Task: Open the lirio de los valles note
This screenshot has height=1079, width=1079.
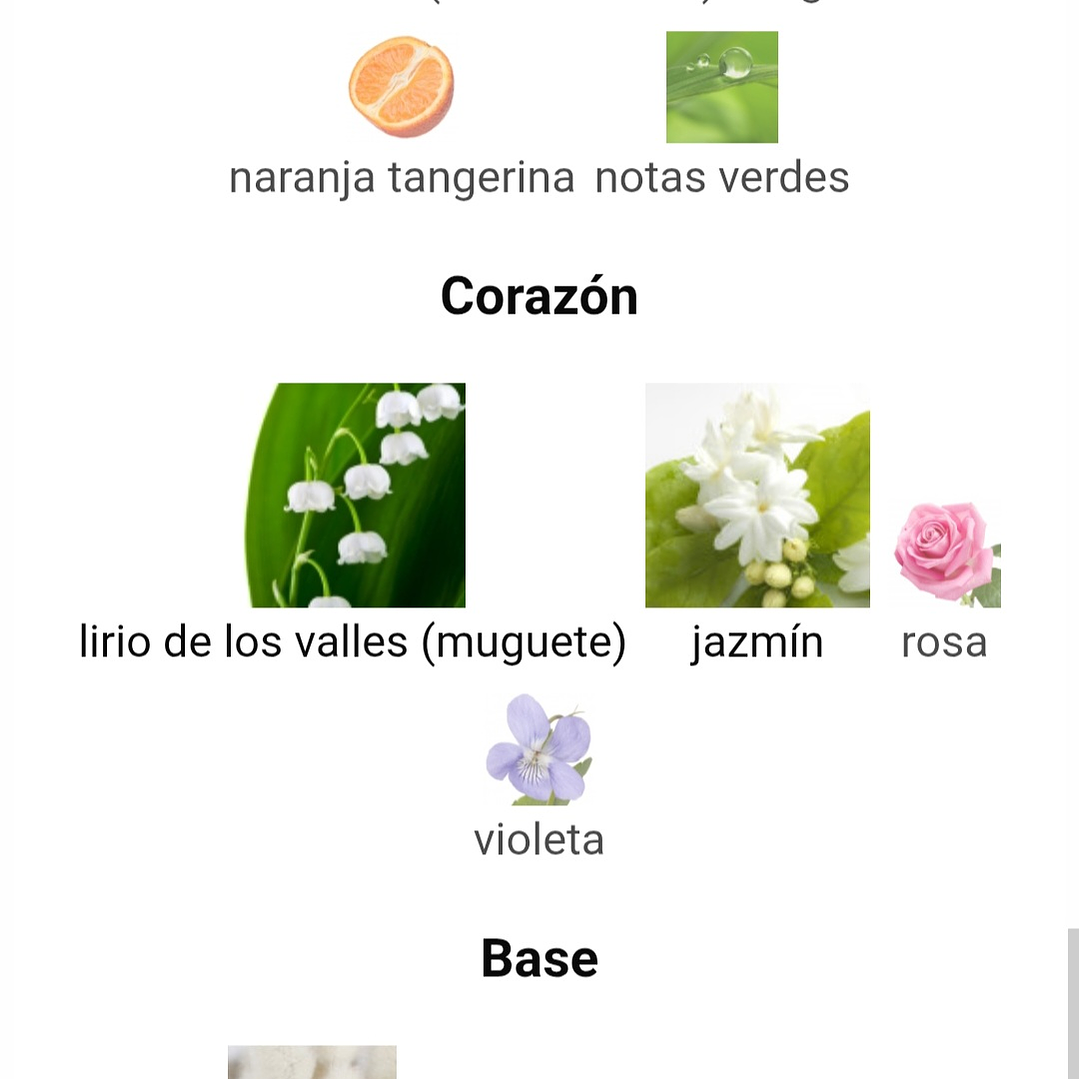Action: coord(355,496)
